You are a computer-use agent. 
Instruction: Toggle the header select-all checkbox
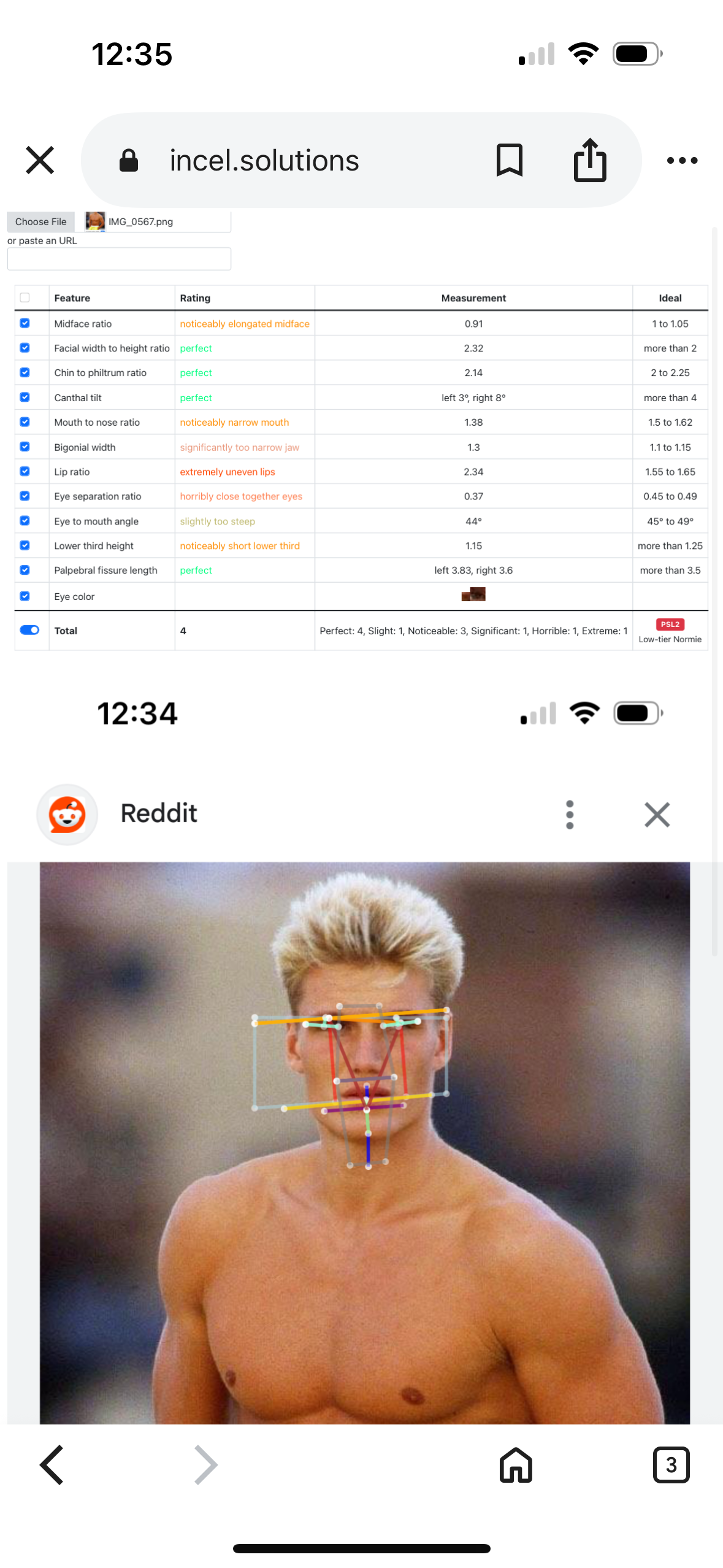pyautogui.click(x=25, y=298)
